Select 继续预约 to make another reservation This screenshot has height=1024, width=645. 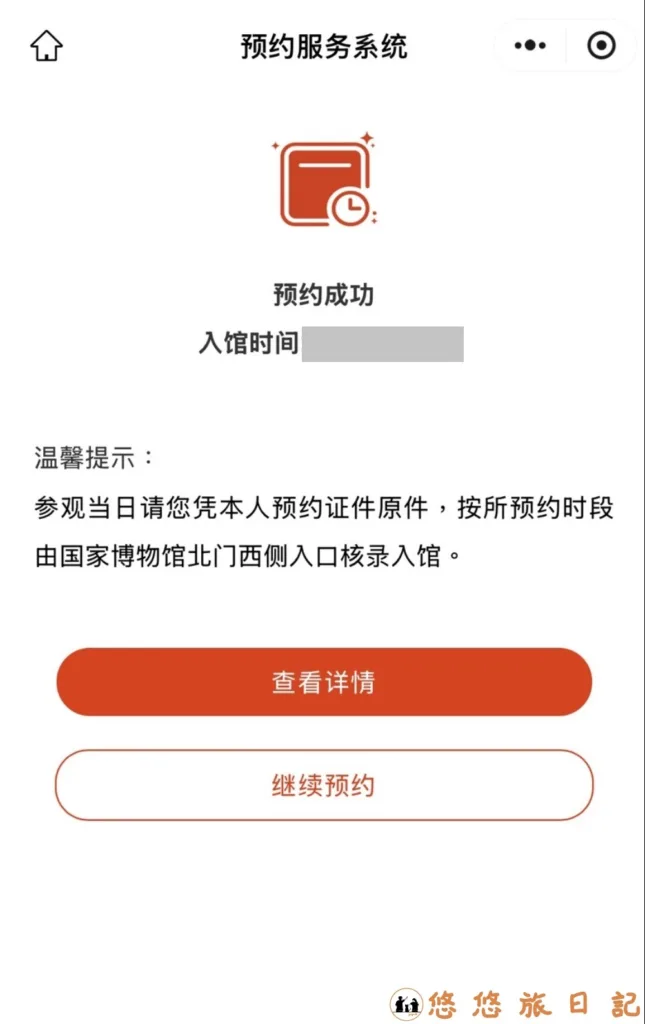coord(323,785)
